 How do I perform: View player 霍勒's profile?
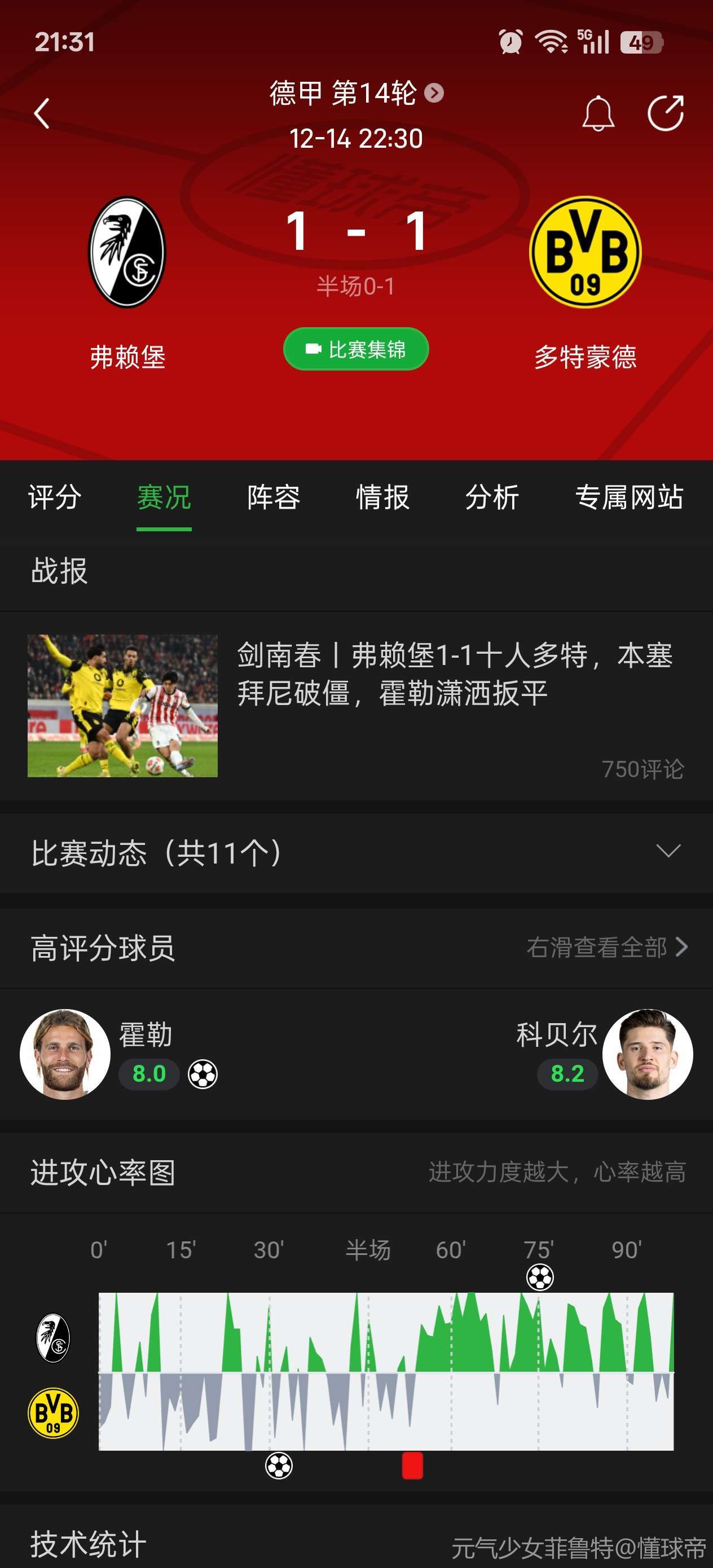(65, 1054)
